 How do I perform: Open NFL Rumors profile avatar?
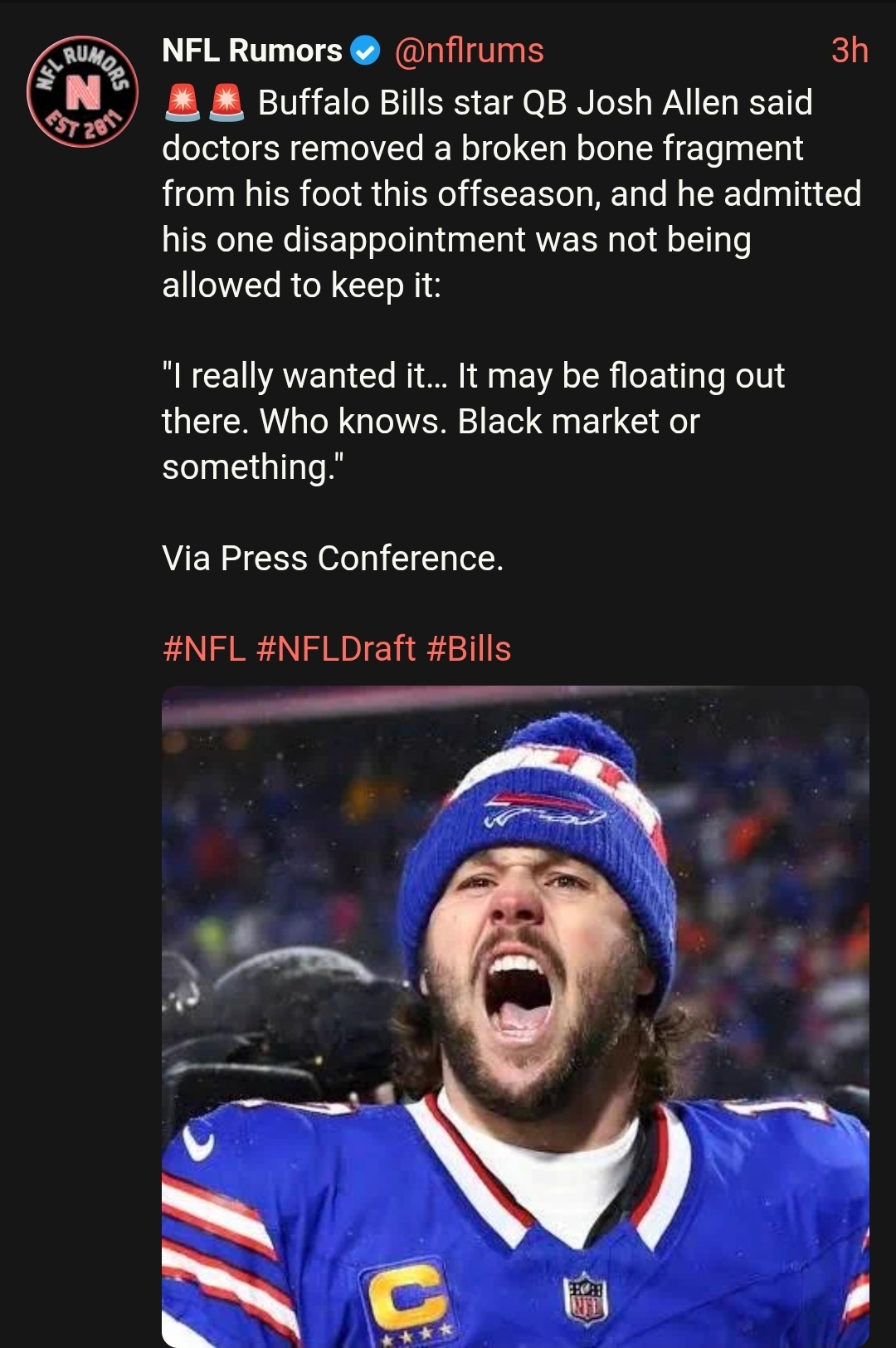[x=82, y=92]
